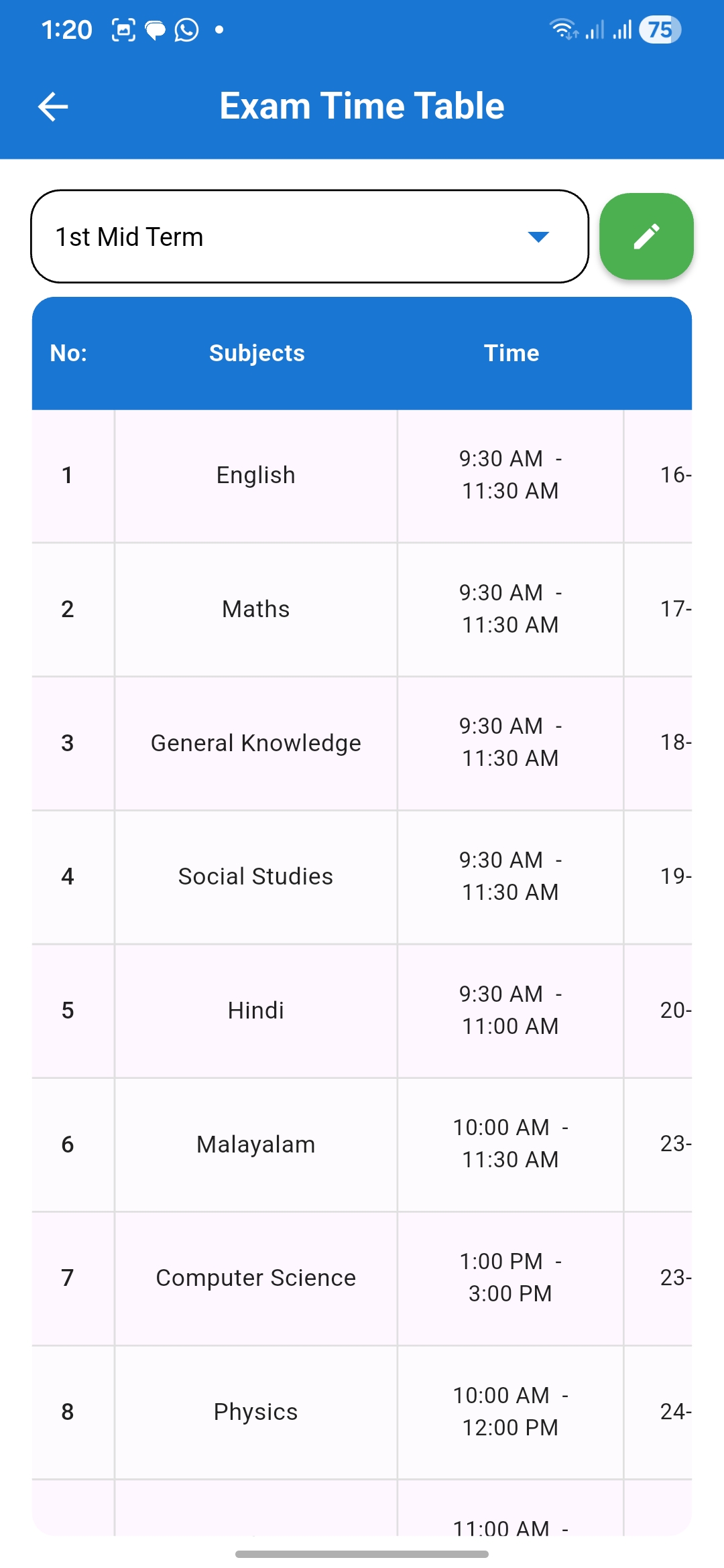The image size is (724, 1568).
Task: Select the English exam row
Action: [256, 474]
